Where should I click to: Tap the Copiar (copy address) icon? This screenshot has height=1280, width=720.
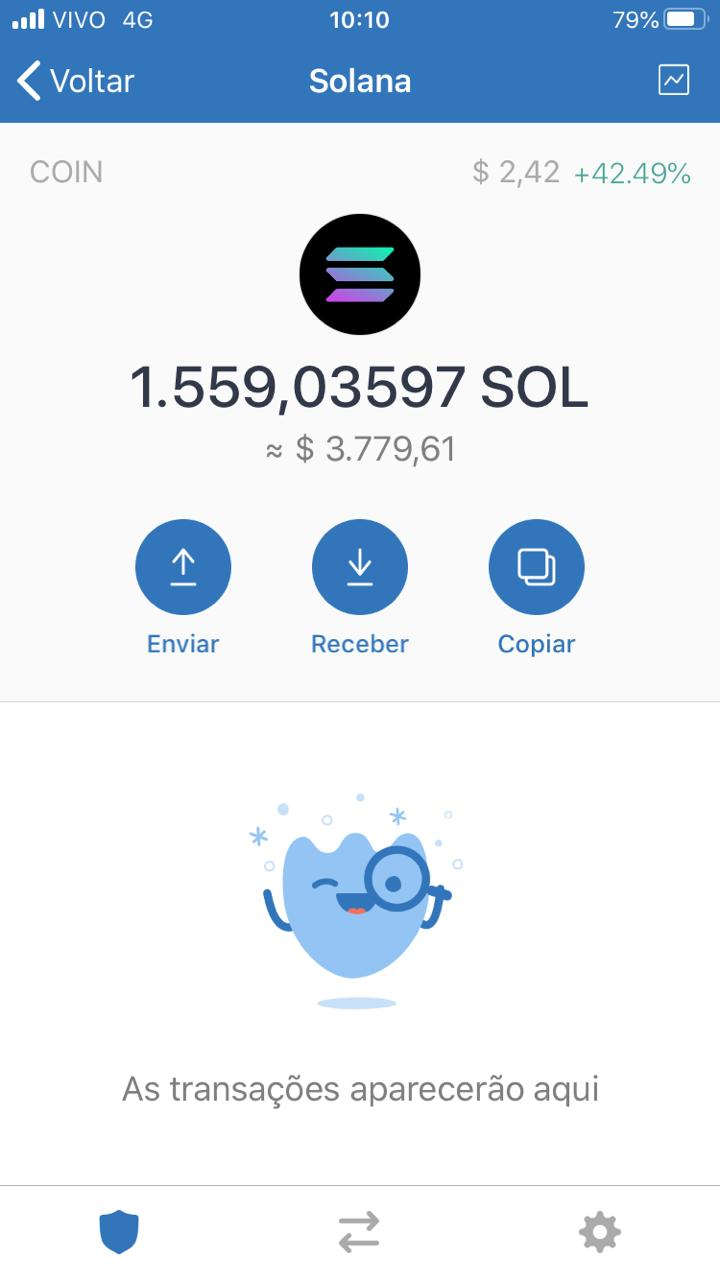point(537,566)
